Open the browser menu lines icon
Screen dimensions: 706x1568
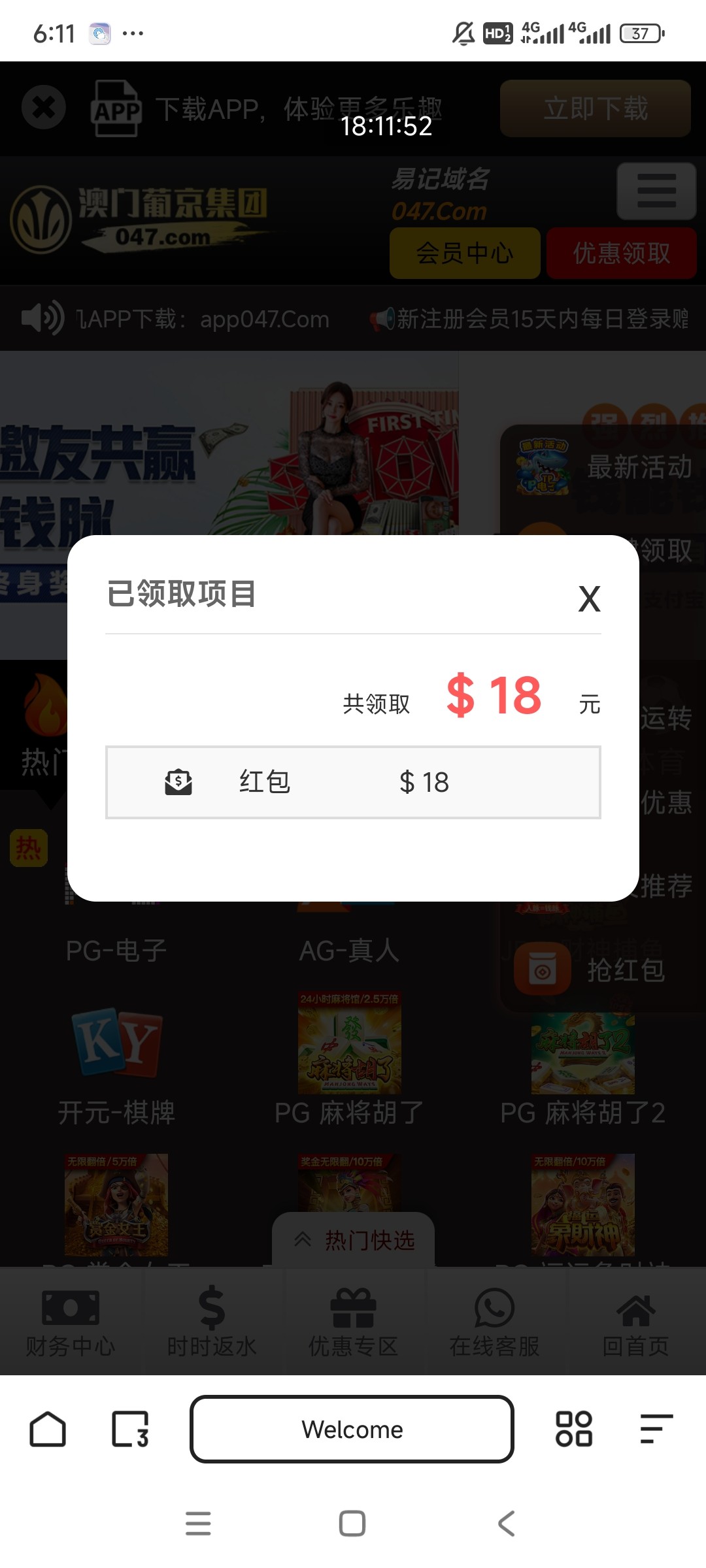coord(656,1429)
